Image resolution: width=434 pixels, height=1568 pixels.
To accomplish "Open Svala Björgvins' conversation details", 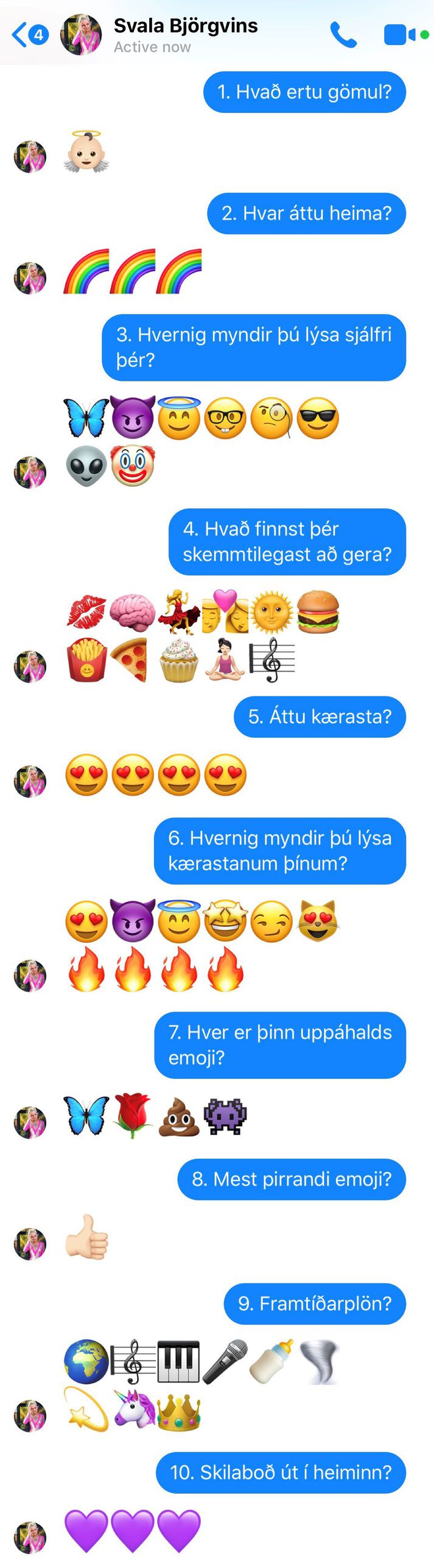I will [185, 35].
